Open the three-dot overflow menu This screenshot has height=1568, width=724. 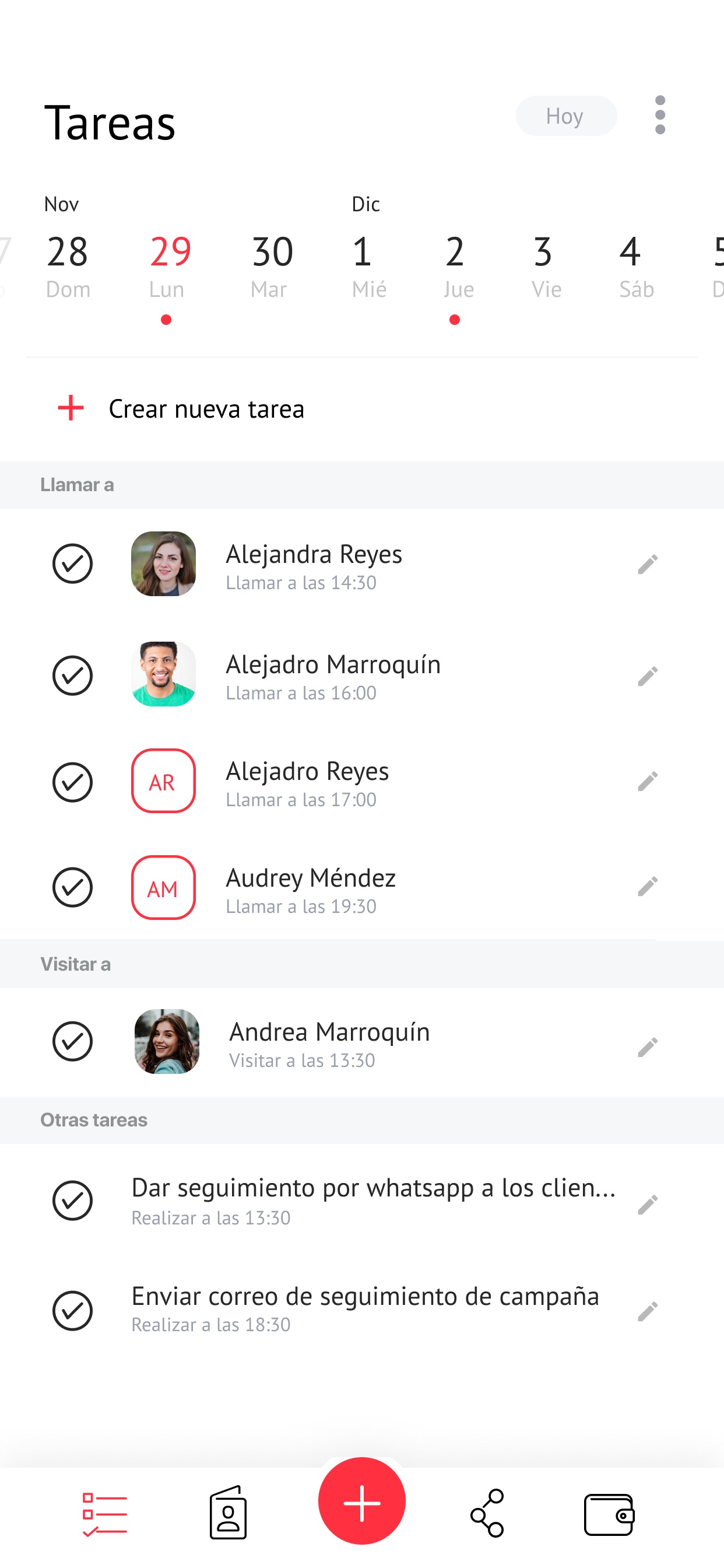[660, 115]
